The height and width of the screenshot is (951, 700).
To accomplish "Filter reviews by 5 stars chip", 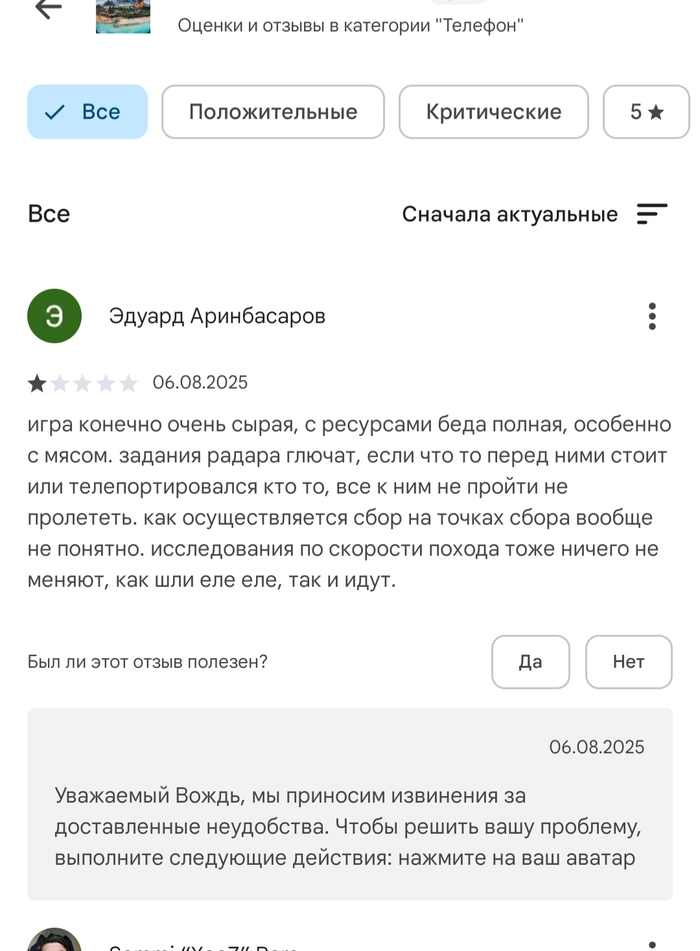I will pos(646,112).
